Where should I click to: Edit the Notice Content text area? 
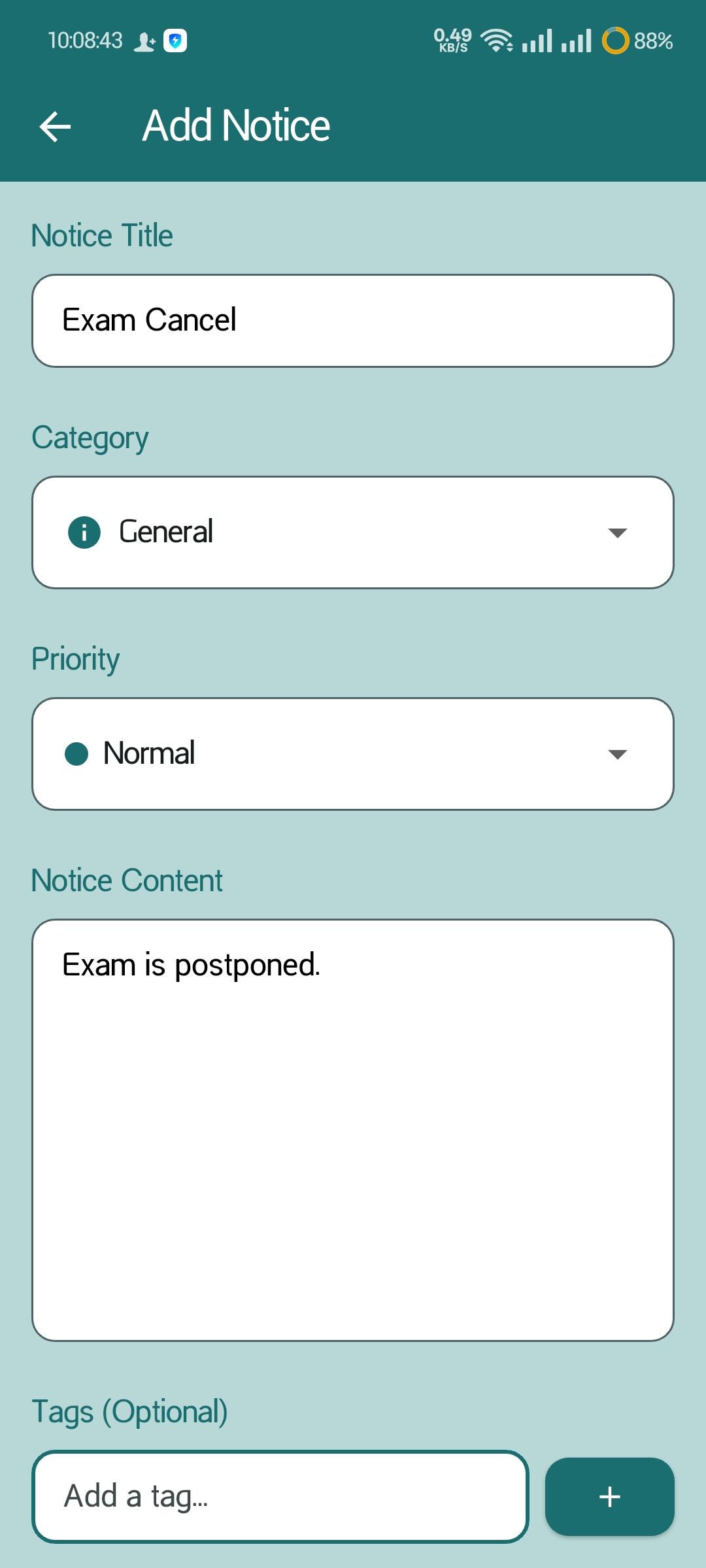[x=353, y=1130]
